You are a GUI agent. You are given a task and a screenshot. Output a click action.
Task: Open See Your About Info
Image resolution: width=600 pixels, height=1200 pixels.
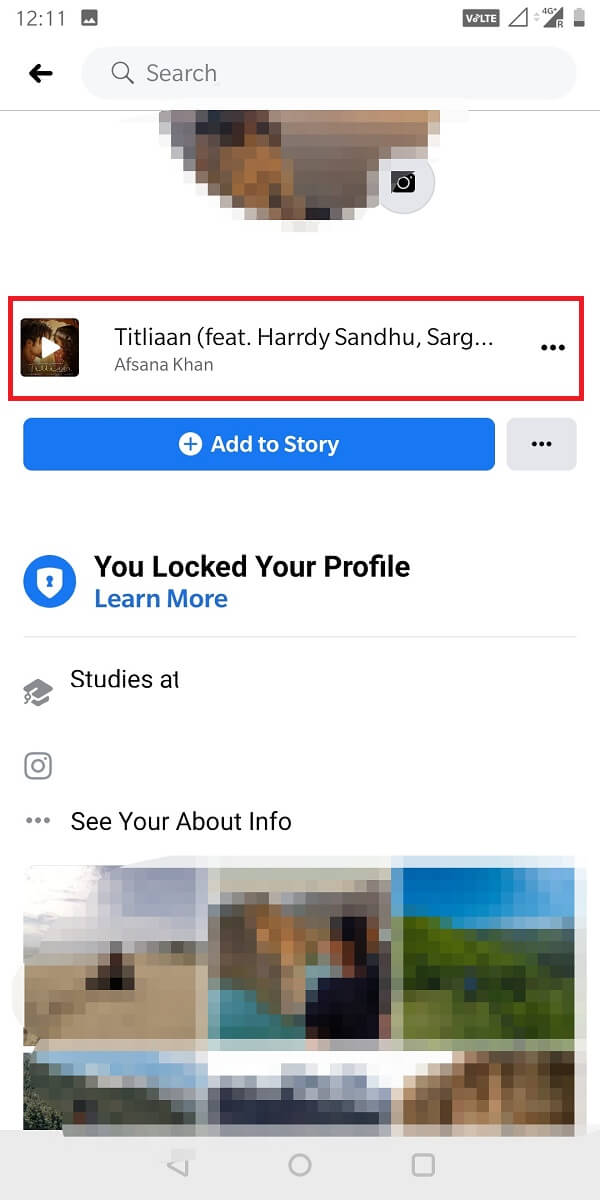[180, 822]
